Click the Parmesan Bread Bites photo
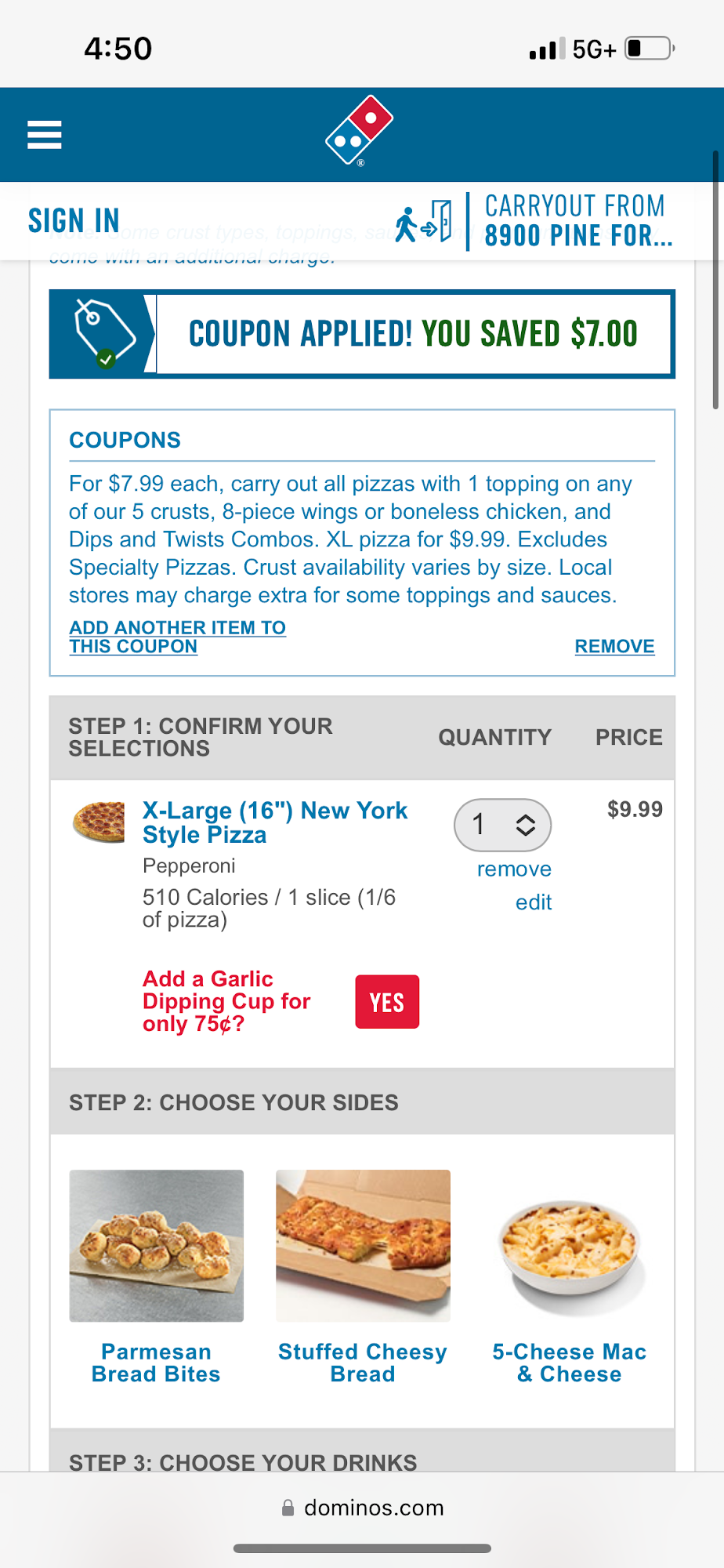Image resolution: width=724 pixels, height=1568 pixels. point(156,1245)
